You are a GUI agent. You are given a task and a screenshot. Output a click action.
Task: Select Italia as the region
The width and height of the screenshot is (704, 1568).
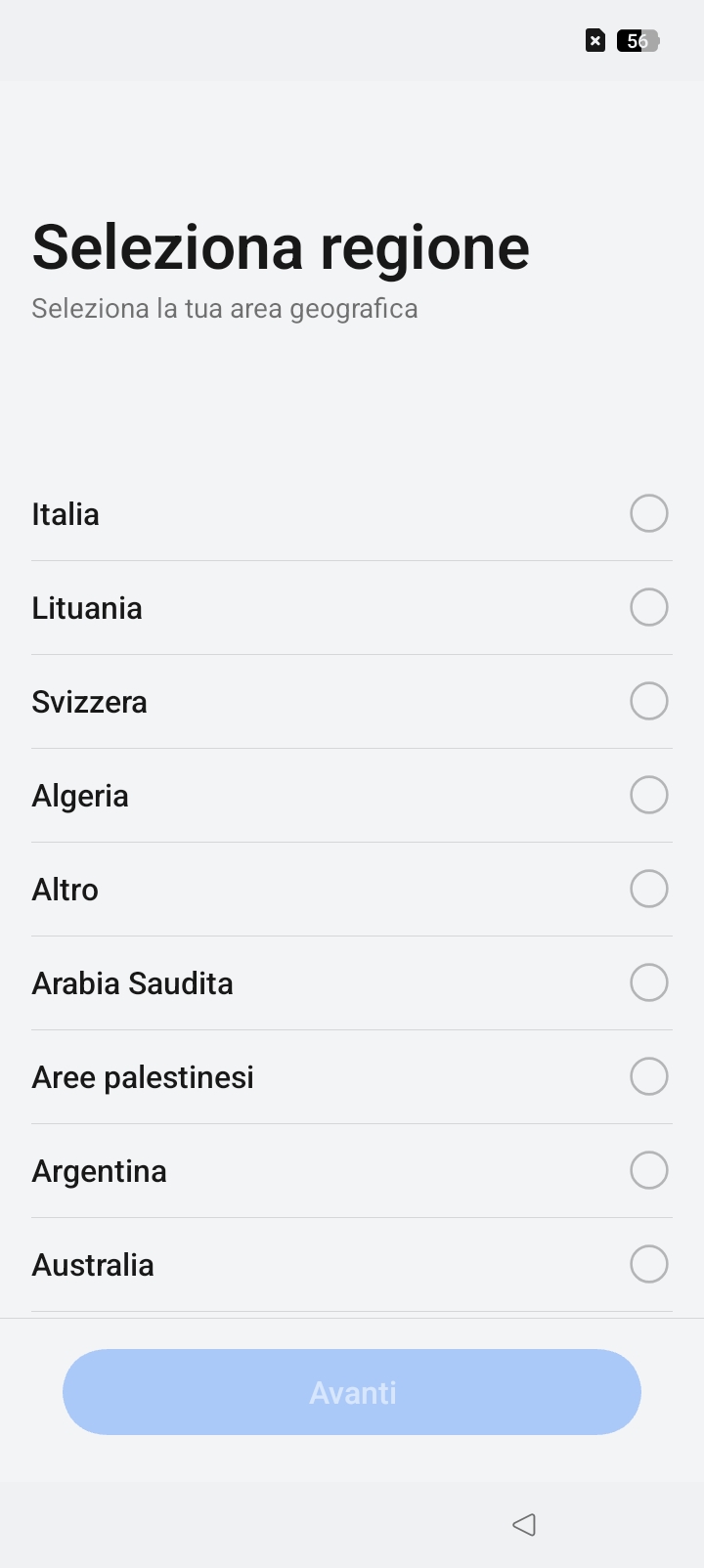pos(352,514)
